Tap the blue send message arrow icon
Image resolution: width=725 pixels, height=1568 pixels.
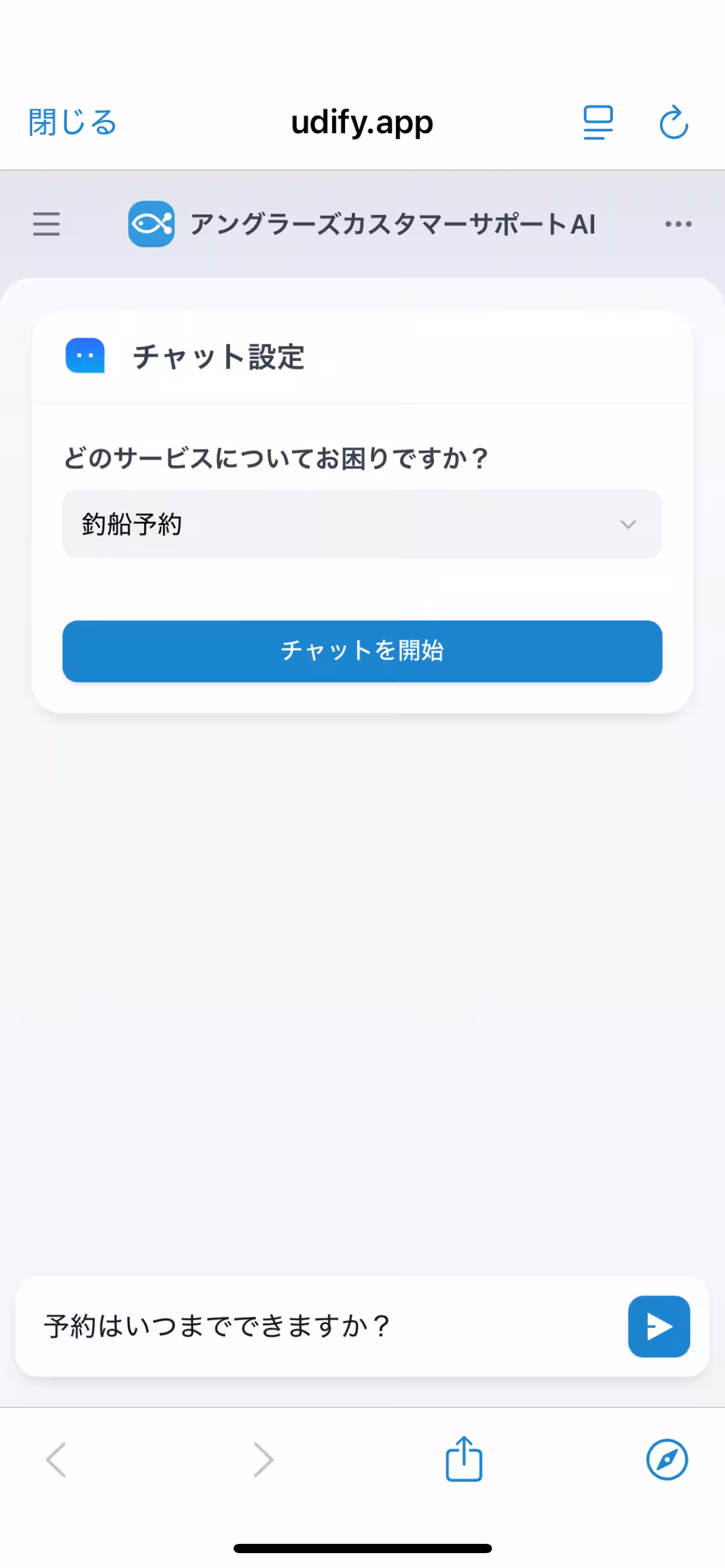point(659,1327)
